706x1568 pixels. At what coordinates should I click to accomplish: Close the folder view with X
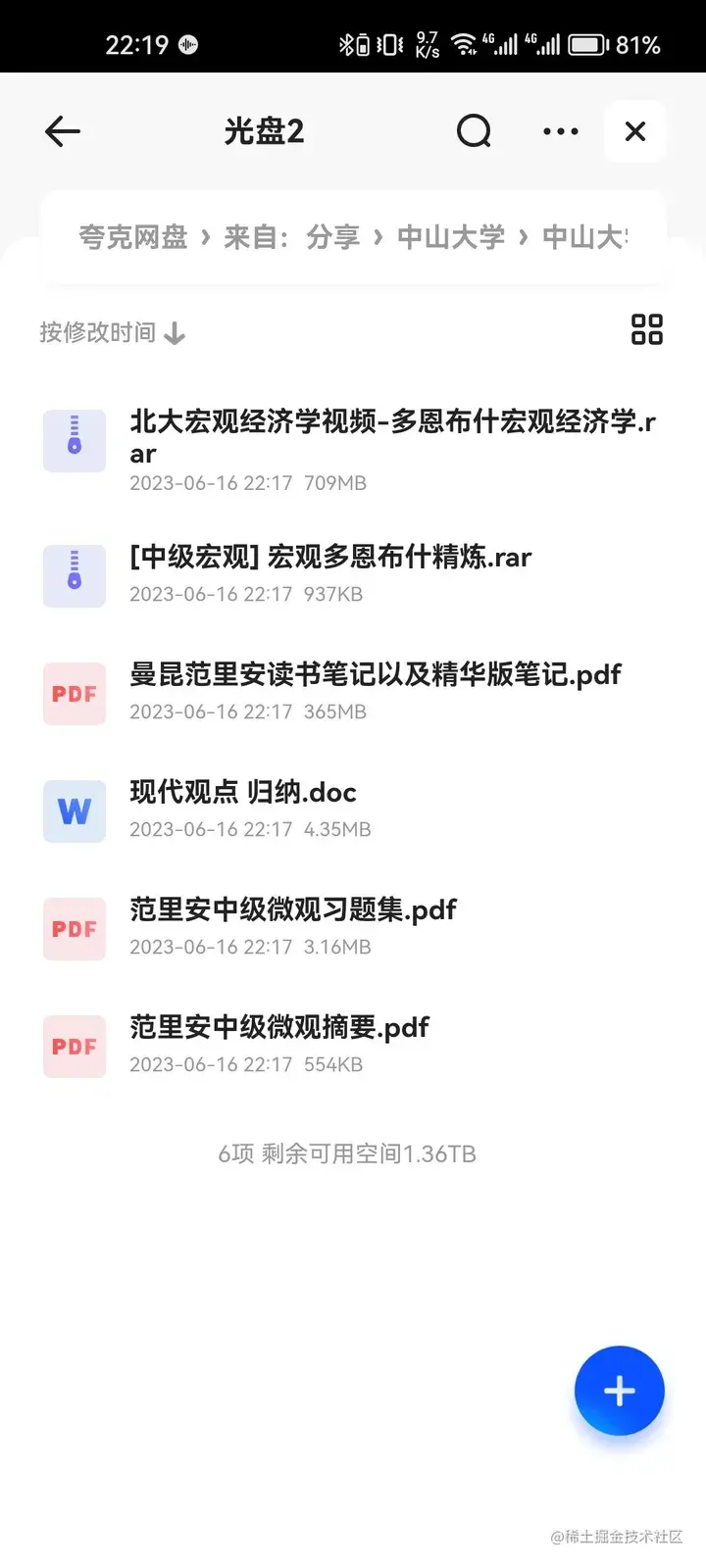point(635,131)
